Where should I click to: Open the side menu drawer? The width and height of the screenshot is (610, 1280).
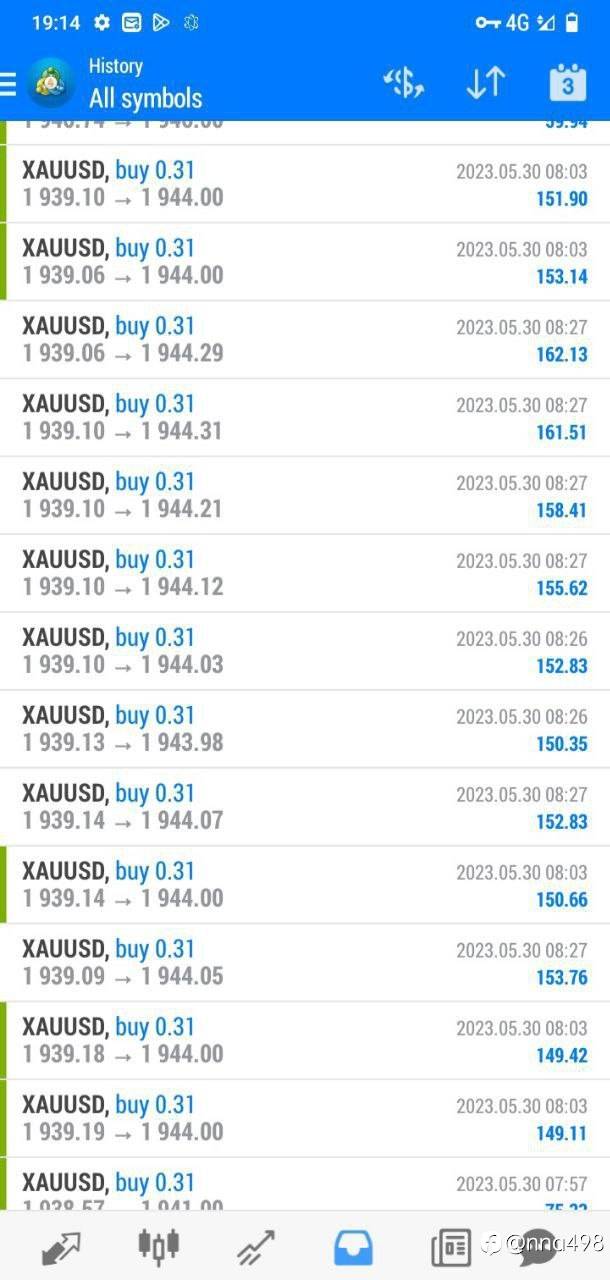click(8, 84)
